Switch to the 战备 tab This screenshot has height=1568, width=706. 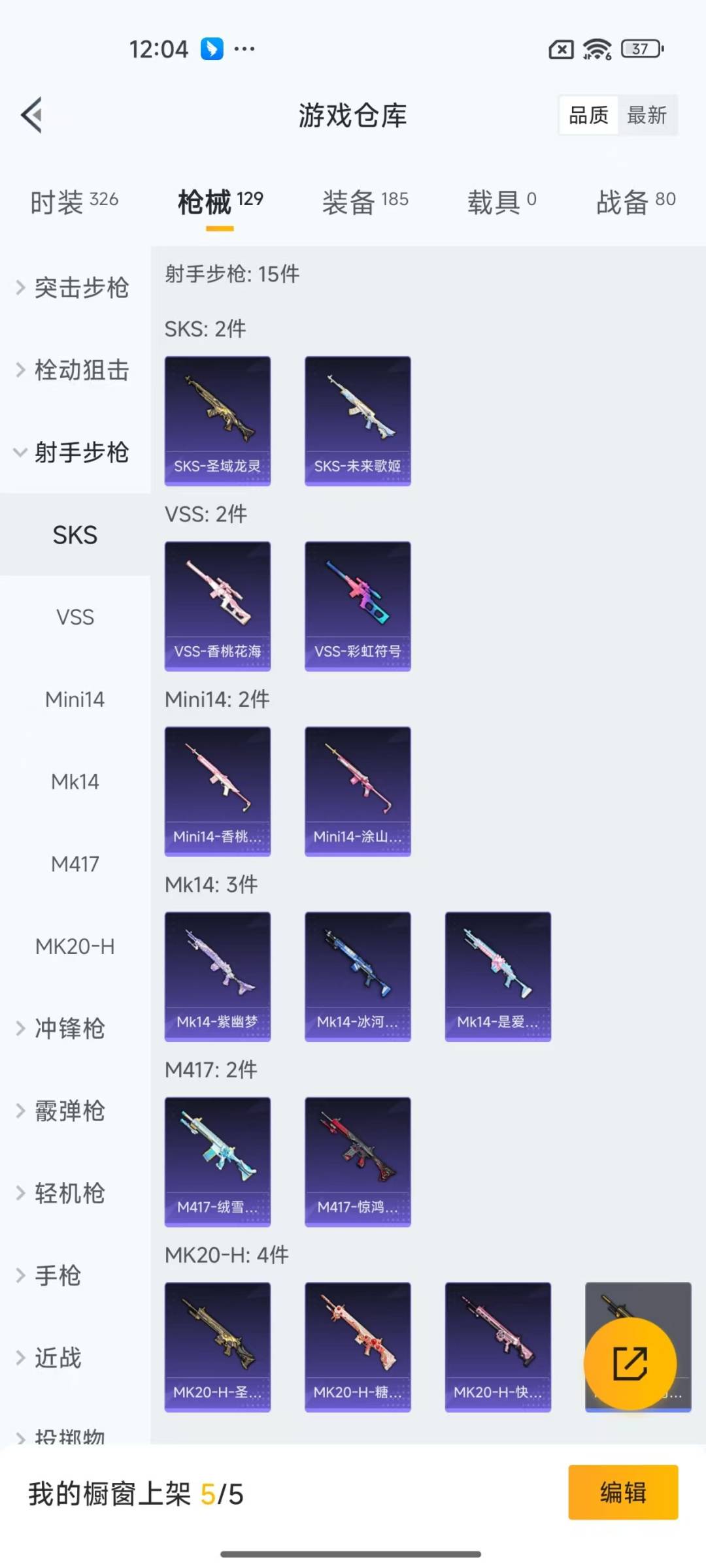(635, 201)
